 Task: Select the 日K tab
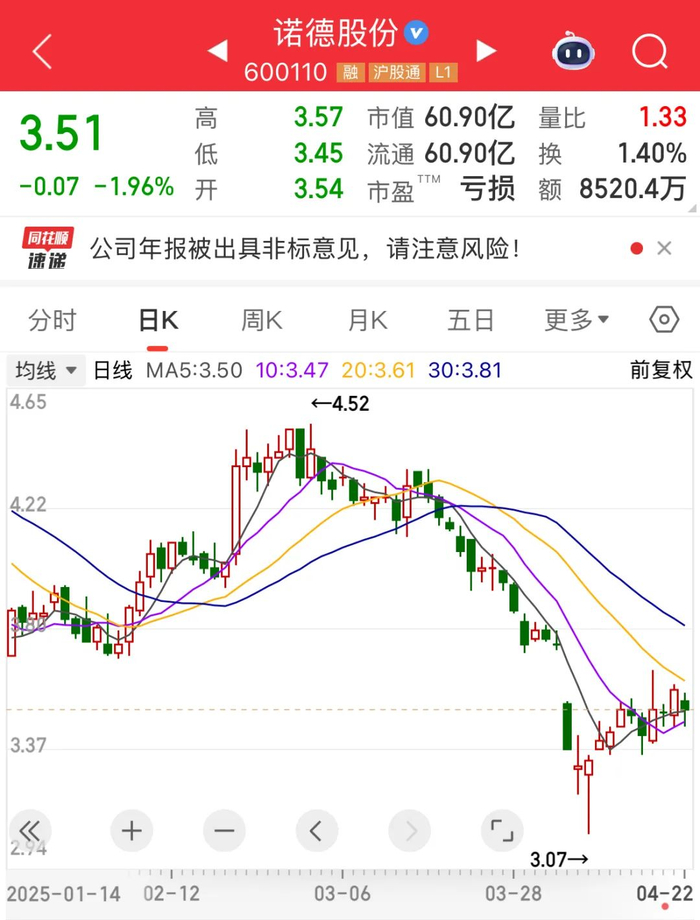[158, 320]
